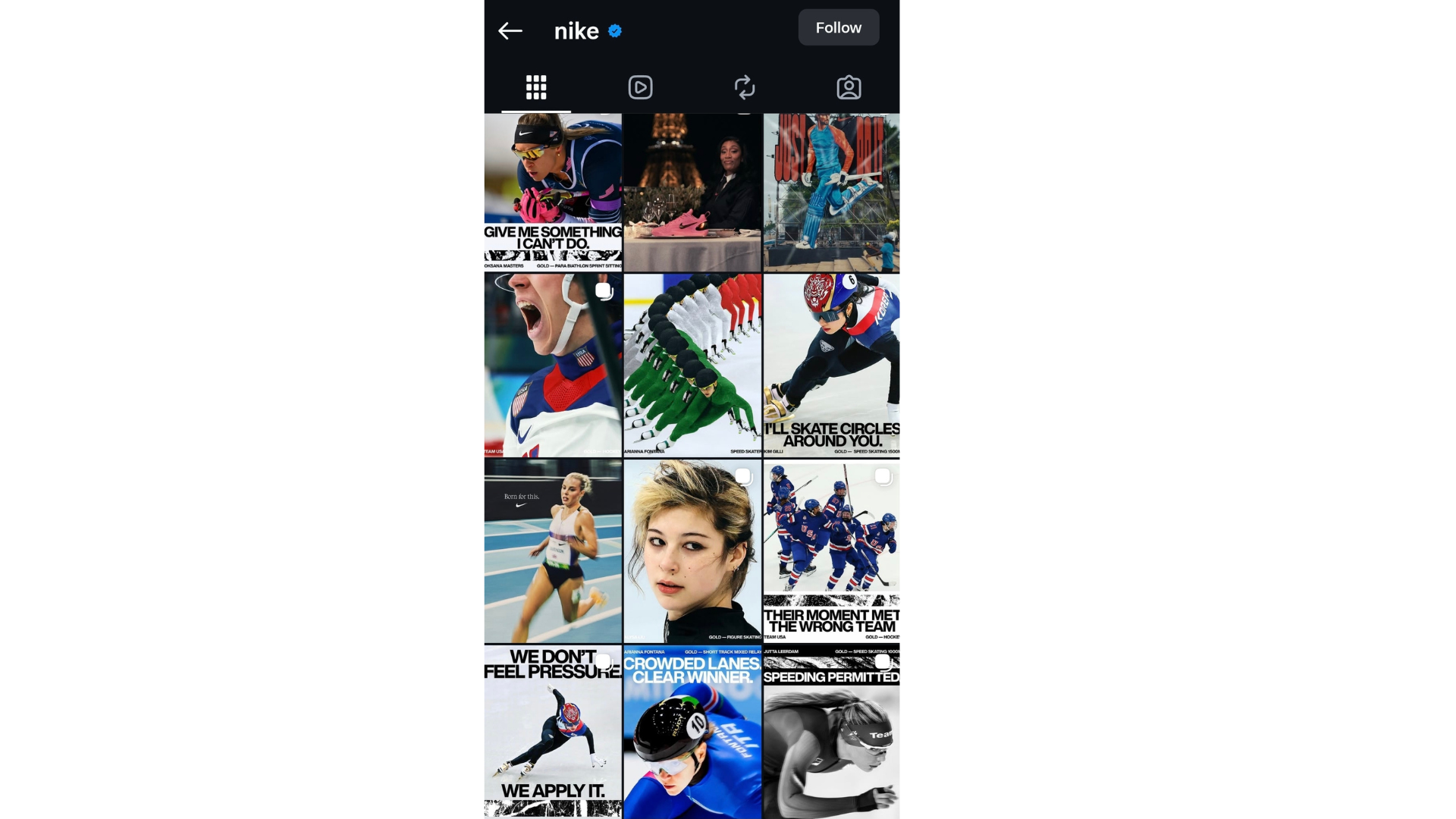Open the "Born for this" runner post

coord(553,551)
